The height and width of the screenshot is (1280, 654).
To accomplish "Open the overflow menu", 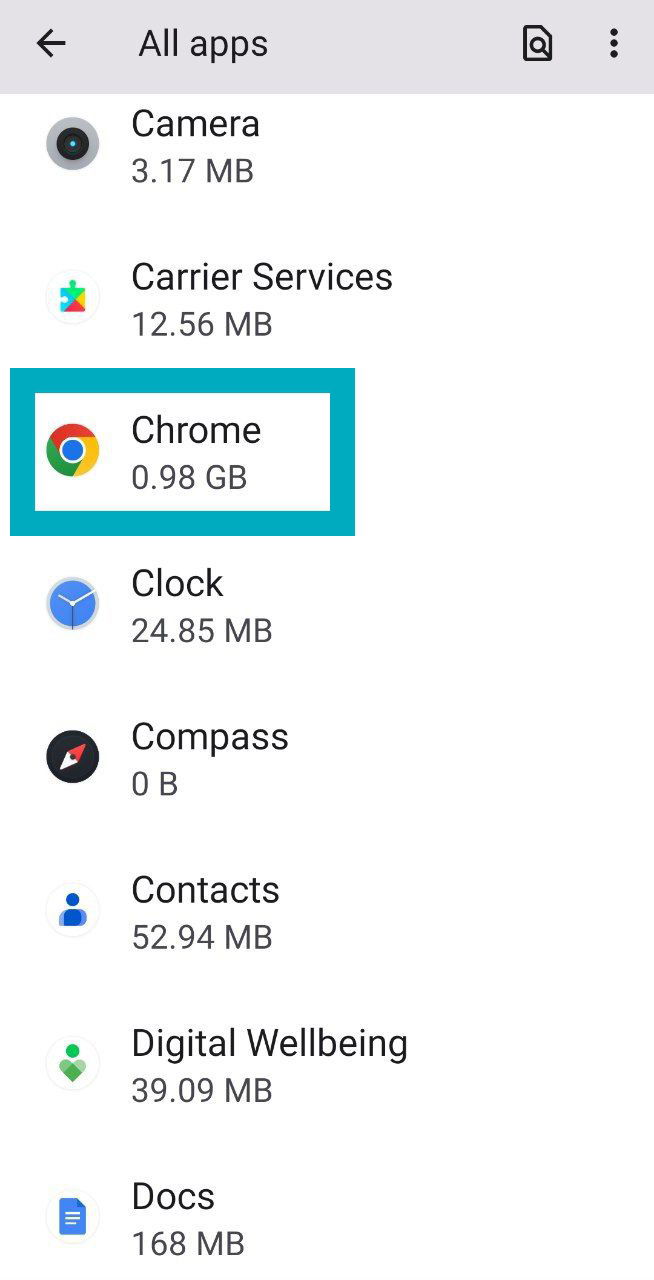I will (613, 44).
